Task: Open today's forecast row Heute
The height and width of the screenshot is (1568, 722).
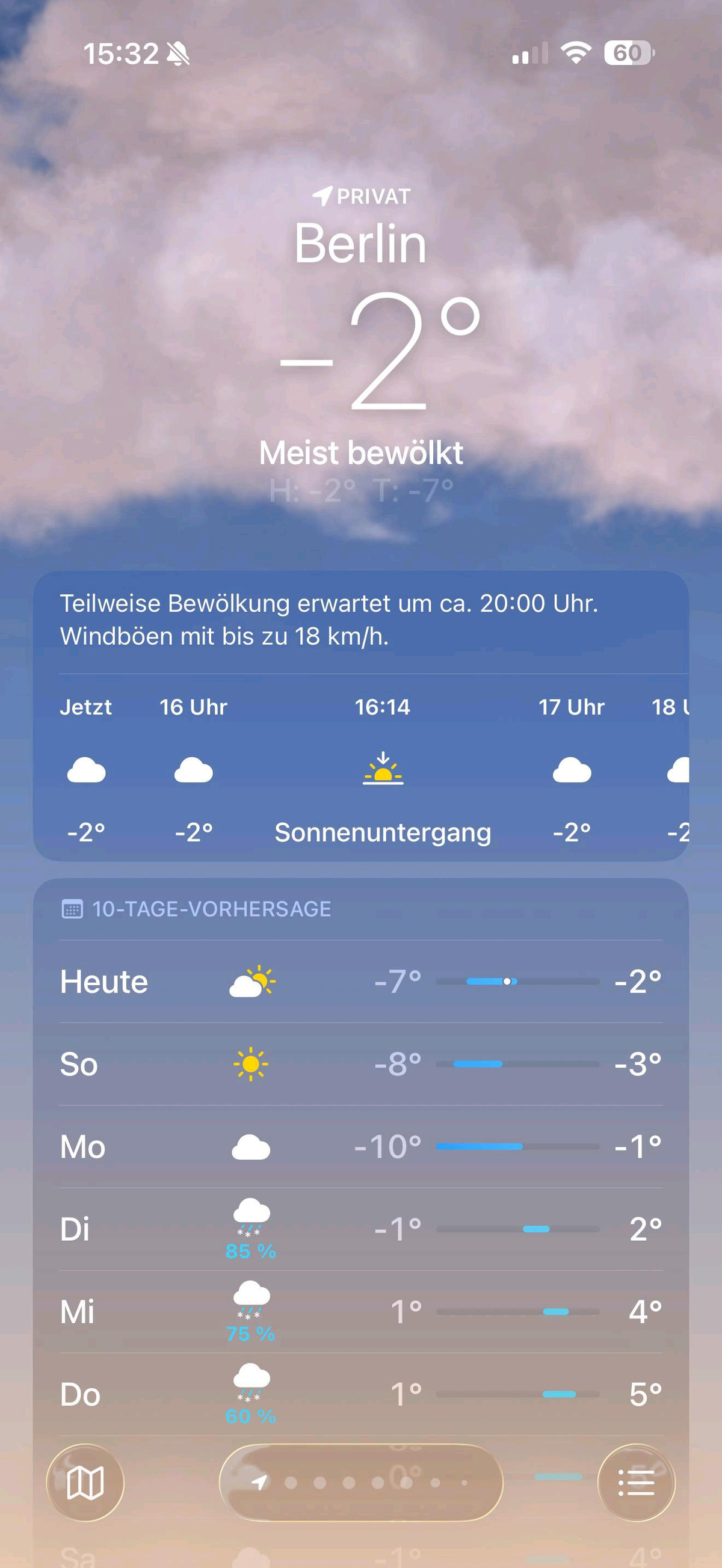Action: click(x=360, y=982)
